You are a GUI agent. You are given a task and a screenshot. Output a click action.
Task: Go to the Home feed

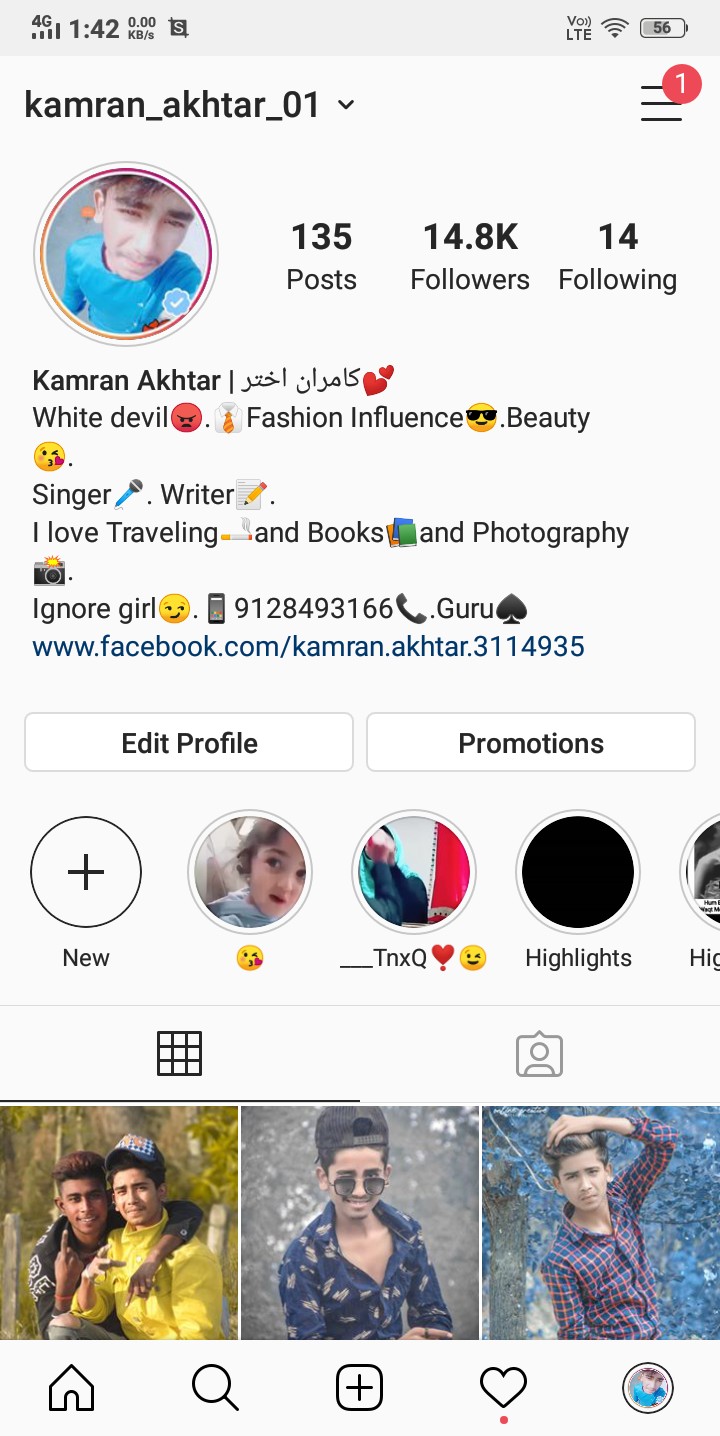click(x=72, y=1388)
